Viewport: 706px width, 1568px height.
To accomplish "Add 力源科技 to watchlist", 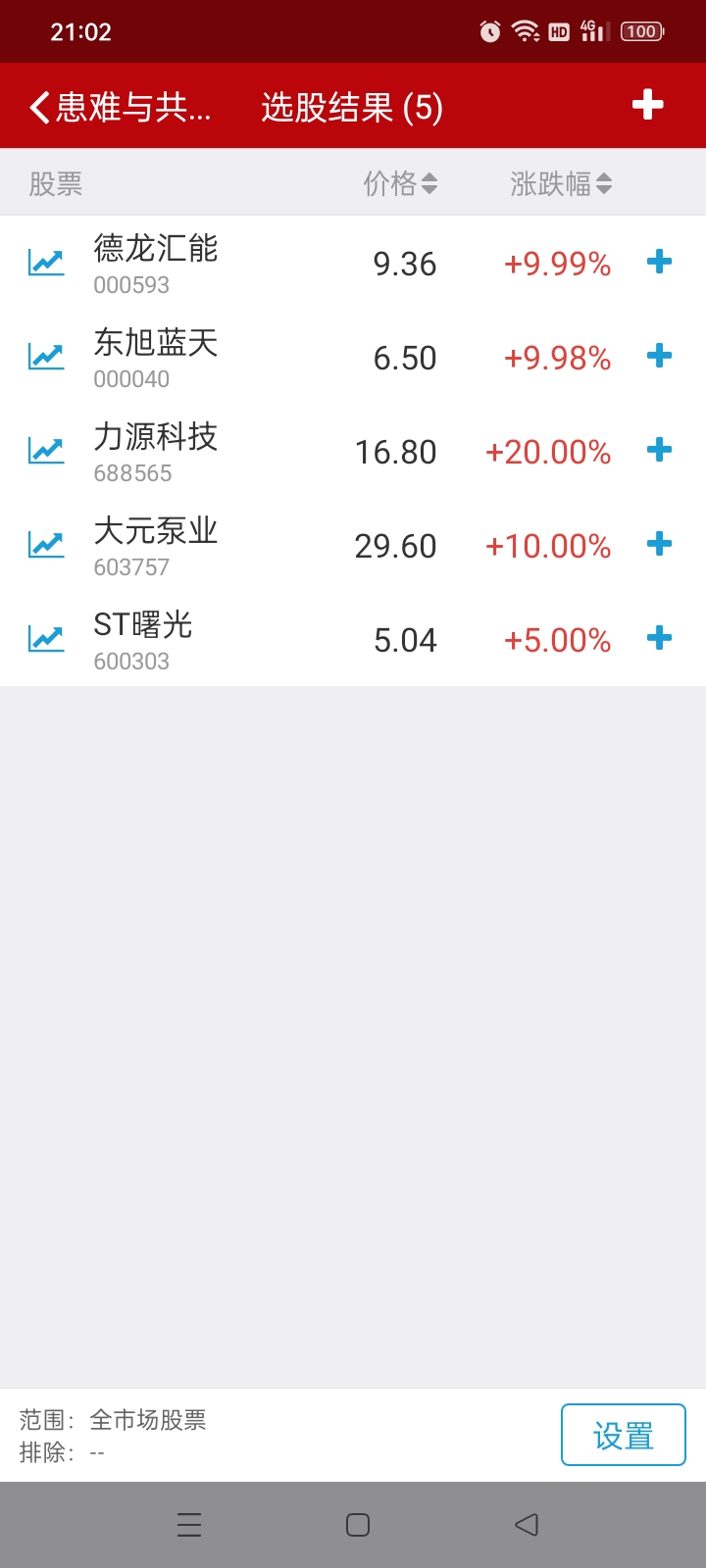I will click(x=660, y=450).
